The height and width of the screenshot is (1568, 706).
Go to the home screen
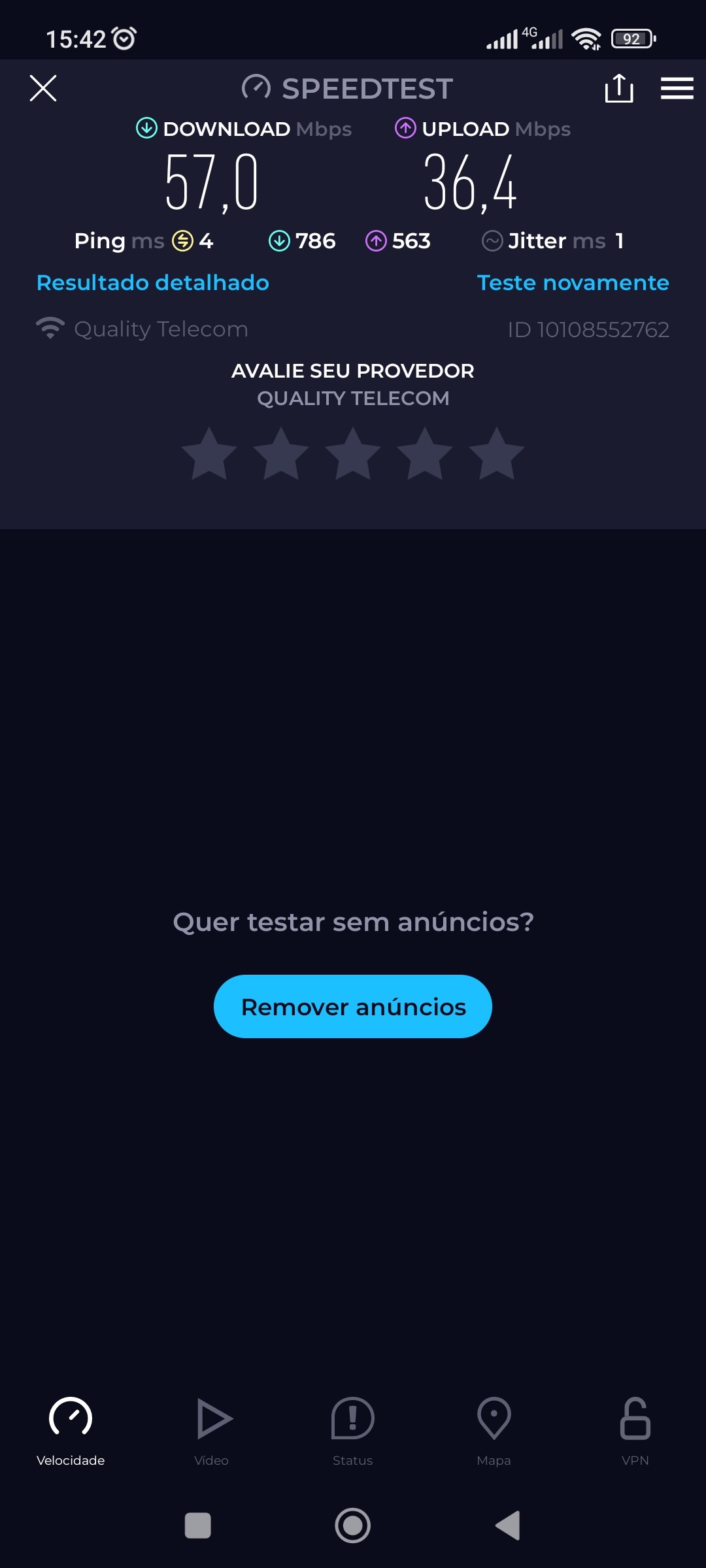[353, 1526]
